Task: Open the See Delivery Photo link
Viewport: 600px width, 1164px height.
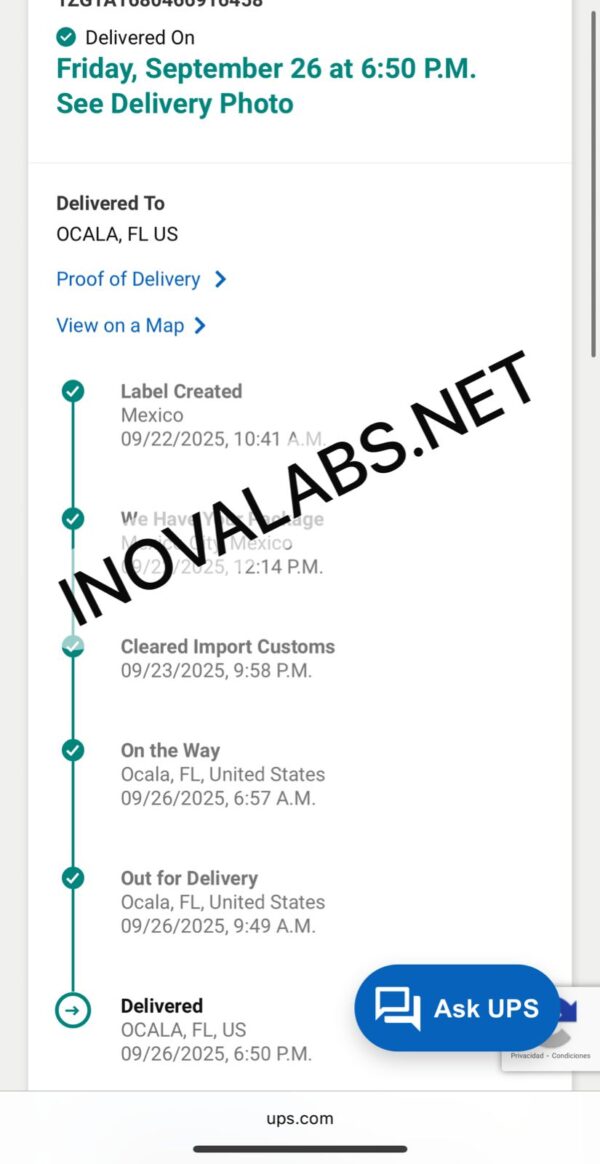Action: pyautogui.click(x=175, y=104)
